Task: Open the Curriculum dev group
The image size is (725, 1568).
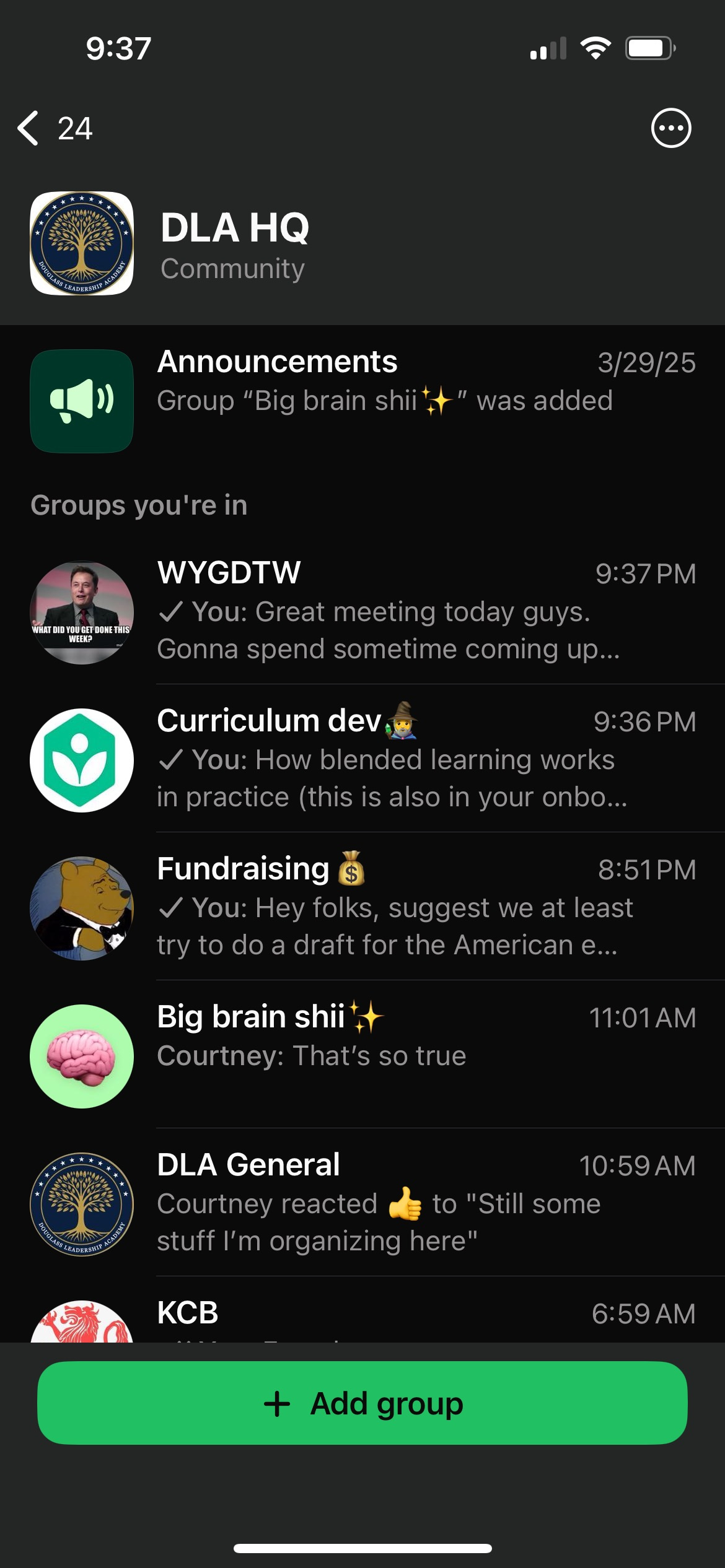Action: click(362, 759)
